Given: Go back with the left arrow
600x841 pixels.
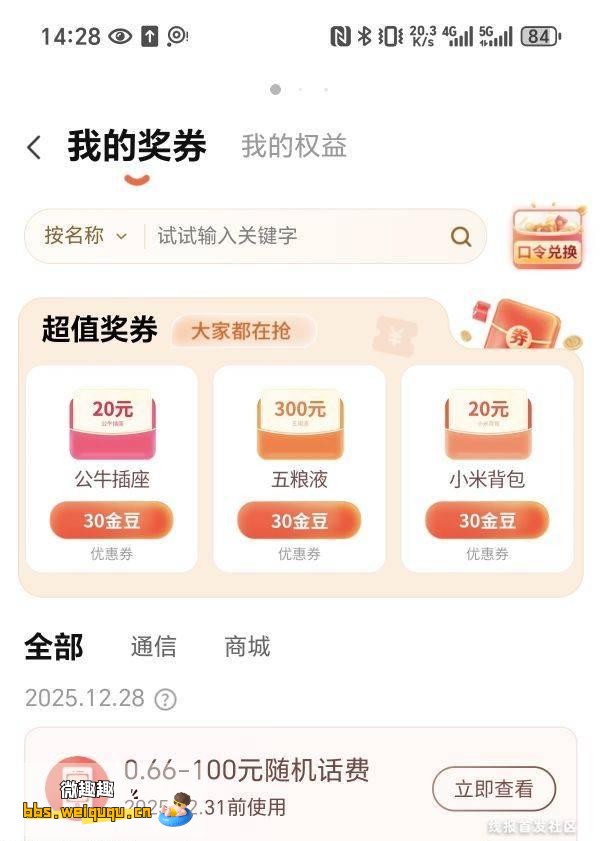Looking at the screenshot, I should (34, 148).
